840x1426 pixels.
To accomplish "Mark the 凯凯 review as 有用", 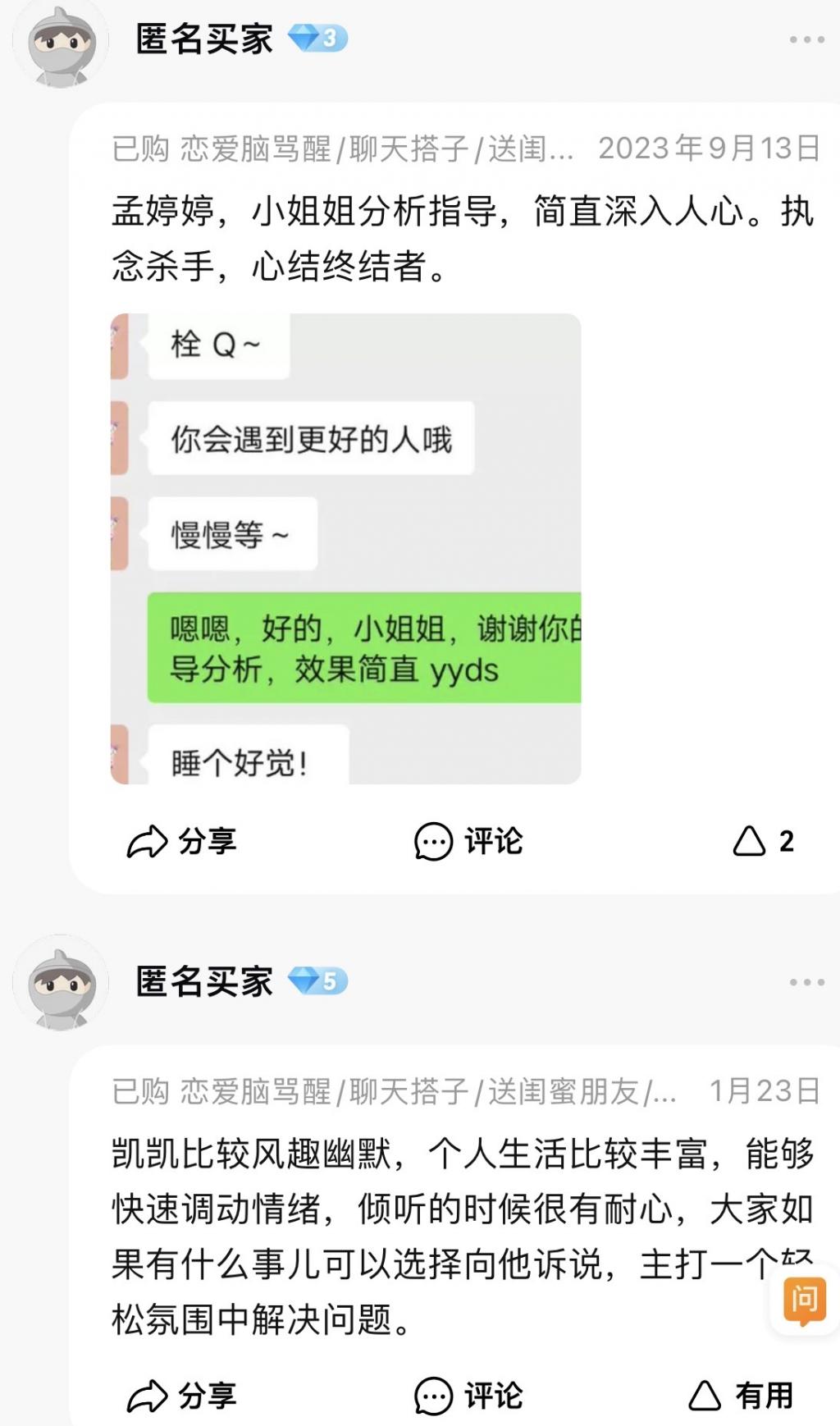I will coord(741,1396).
